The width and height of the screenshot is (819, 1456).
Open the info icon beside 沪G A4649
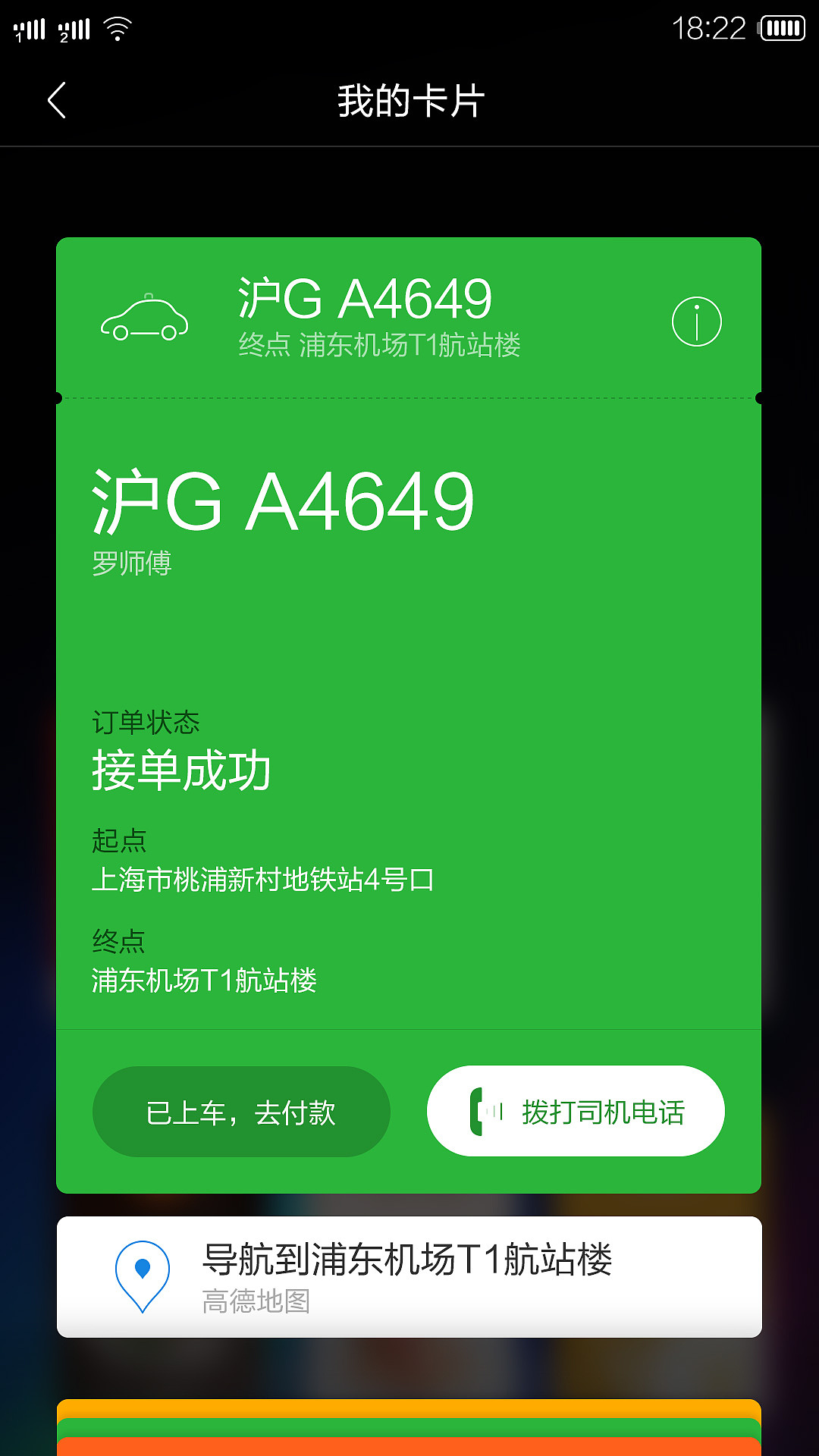(697, 322)
